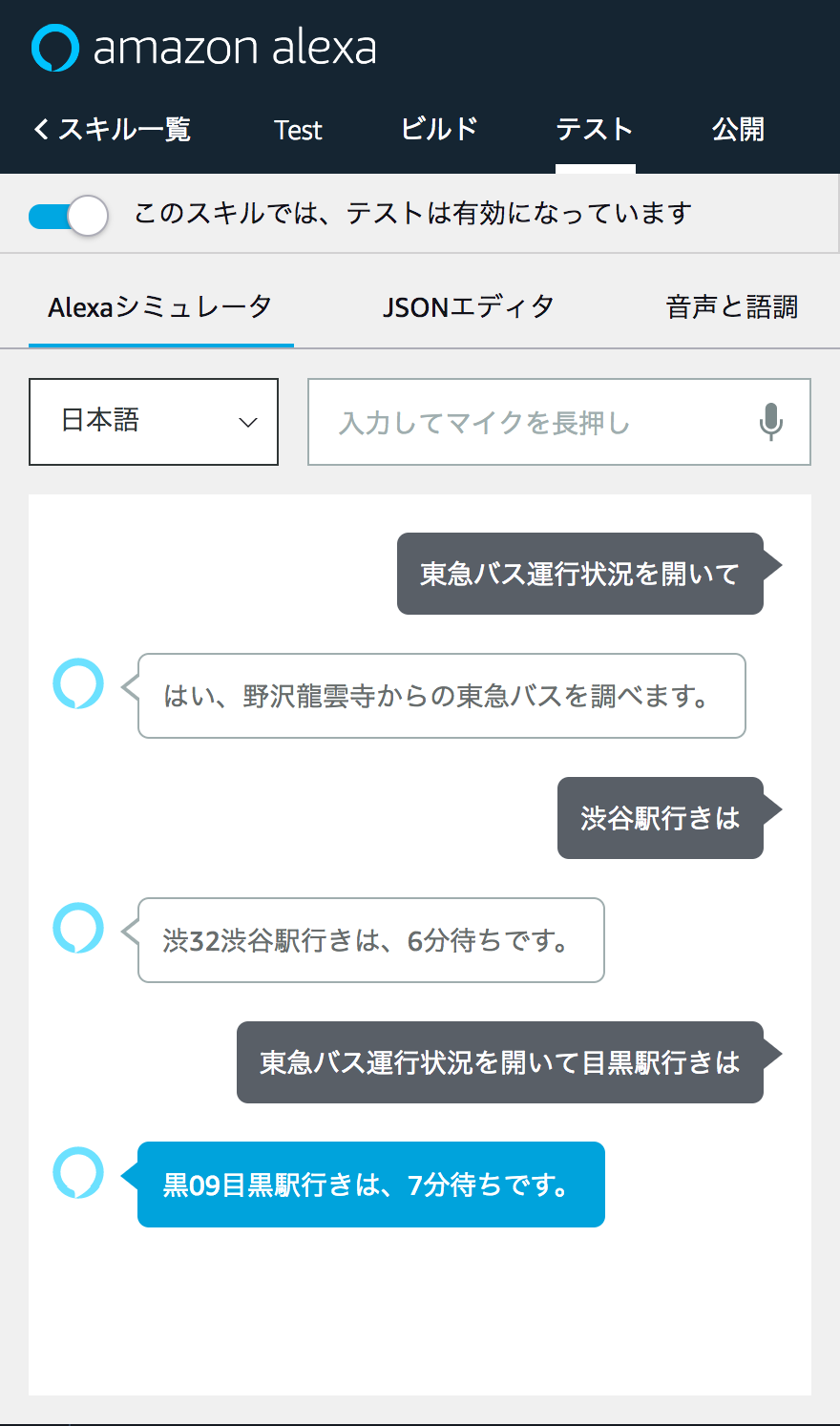The height and width of the screenshot is (1426, 840).
Task: Switch to the JSONエディタ tab
Action: [x=468, y=307]
